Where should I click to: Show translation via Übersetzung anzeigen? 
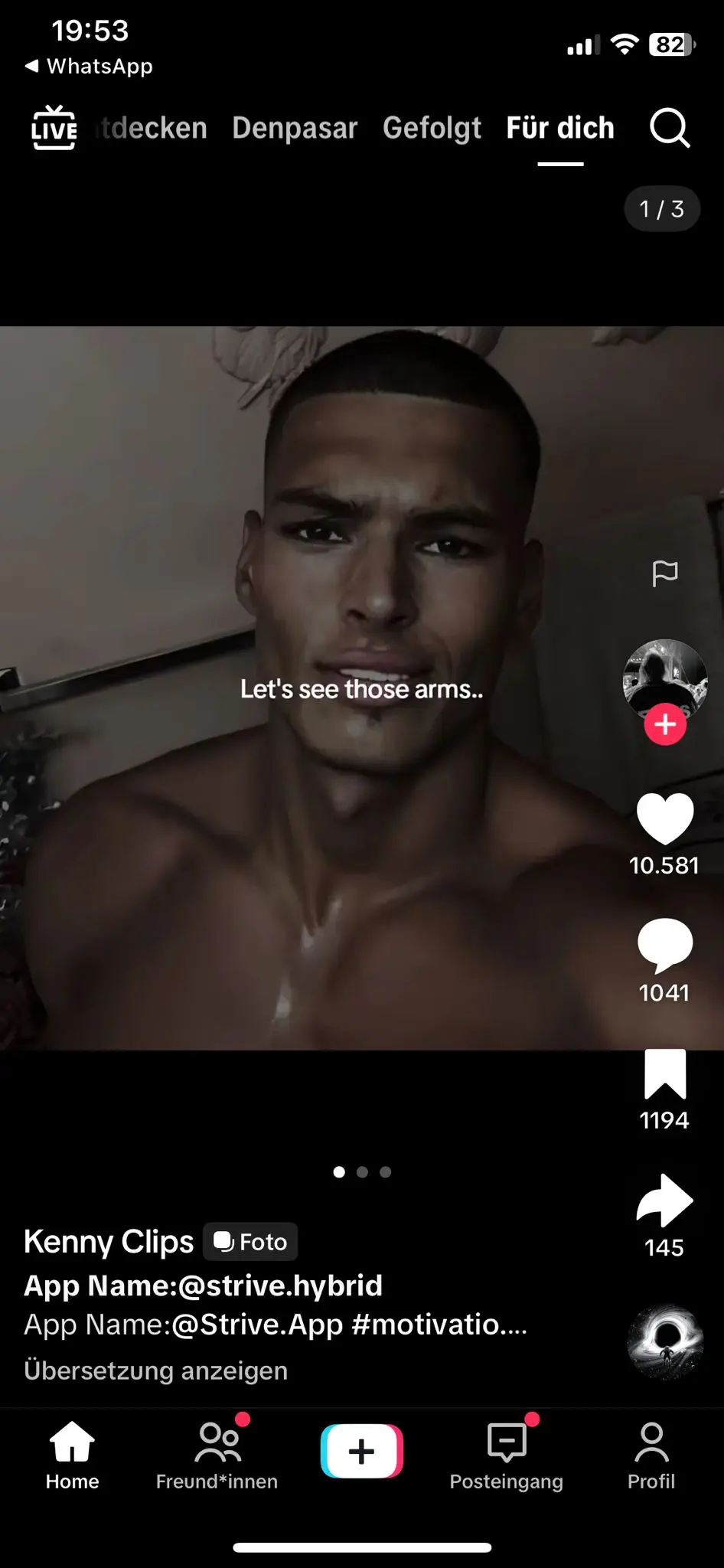(x=156, y=1370)
